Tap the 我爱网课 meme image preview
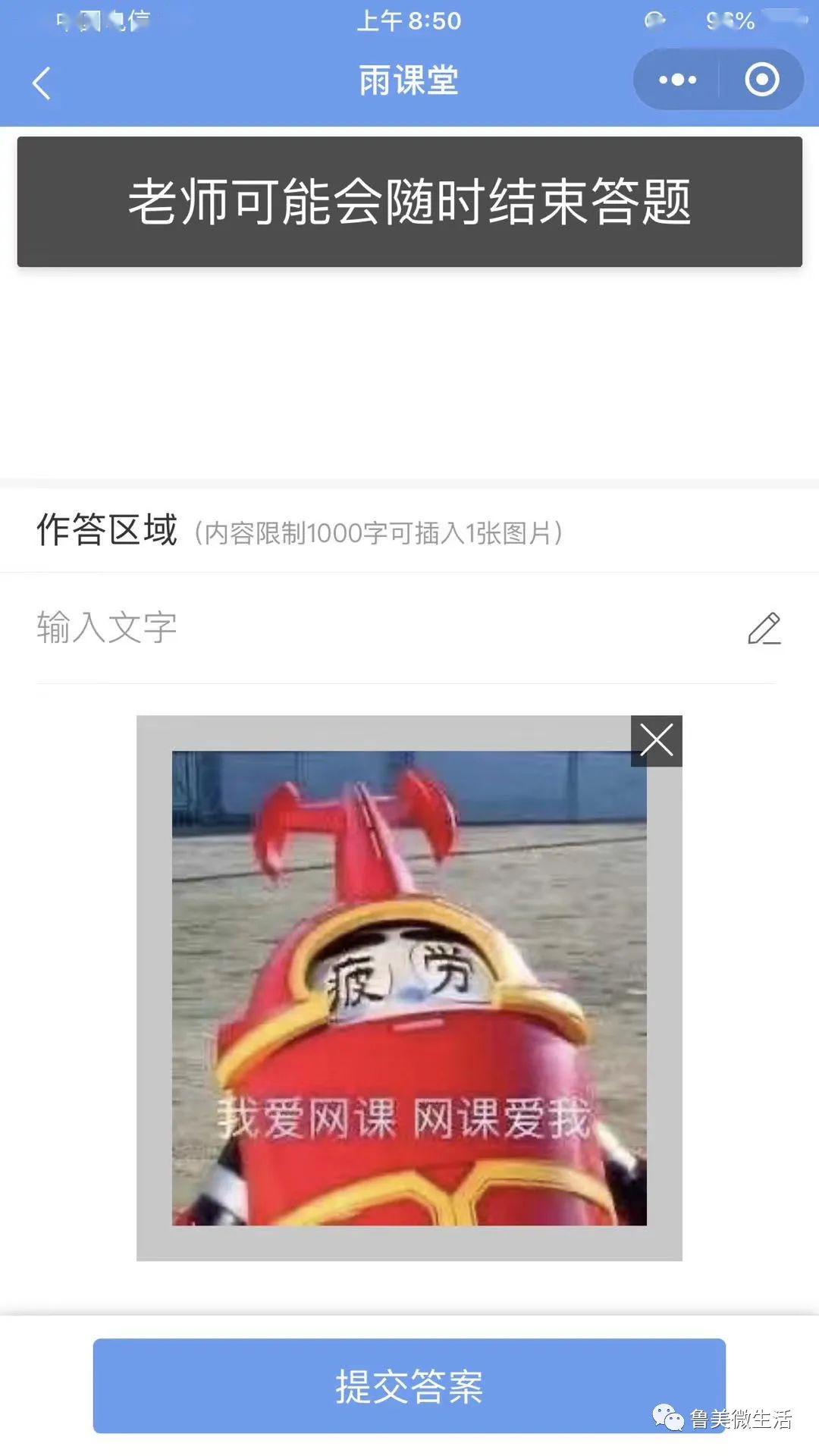 pyautogui.click(x=409, y=986)
